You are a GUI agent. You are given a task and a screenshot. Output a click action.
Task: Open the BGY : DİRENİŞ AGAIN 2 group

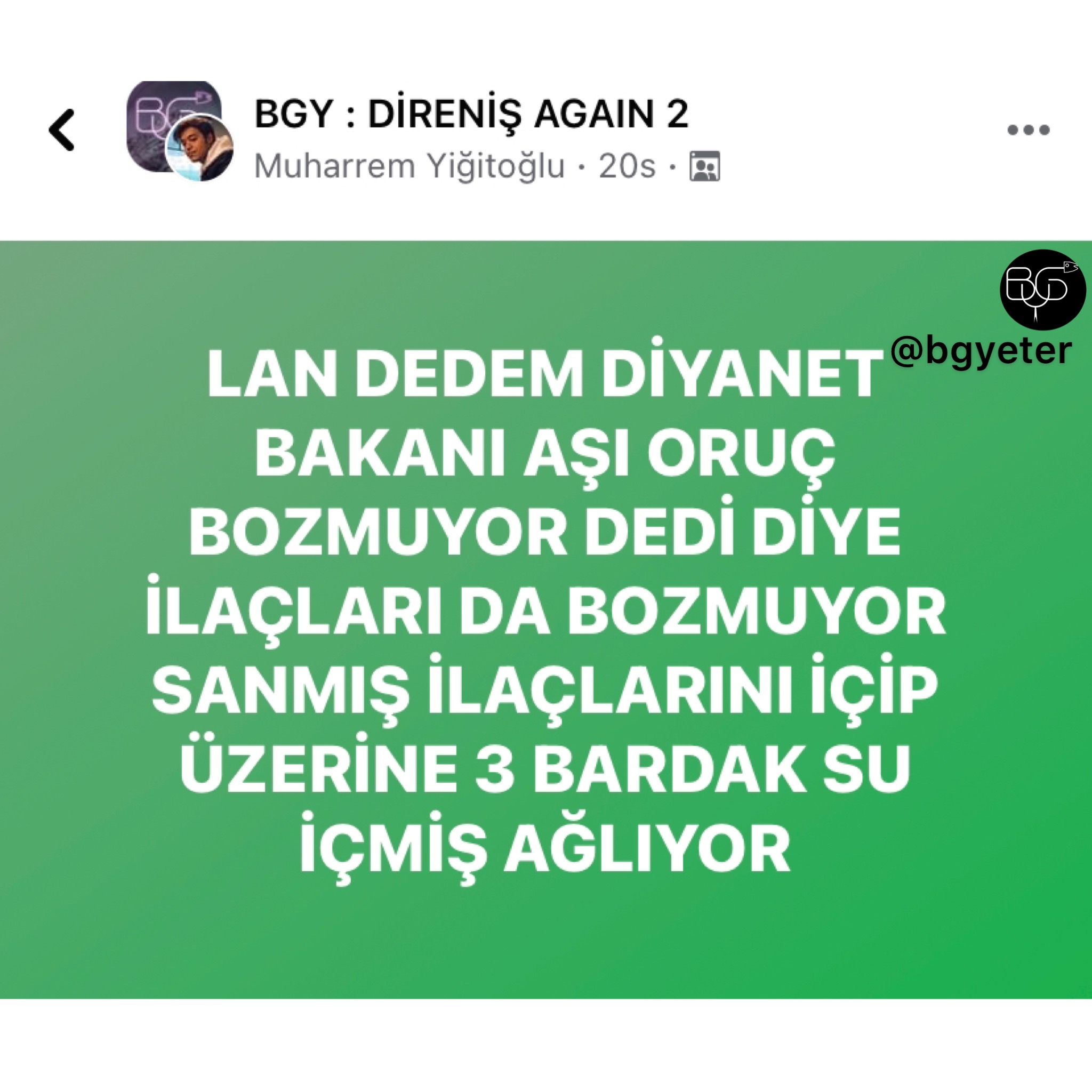pyautogui.click(x=471, y=114)
